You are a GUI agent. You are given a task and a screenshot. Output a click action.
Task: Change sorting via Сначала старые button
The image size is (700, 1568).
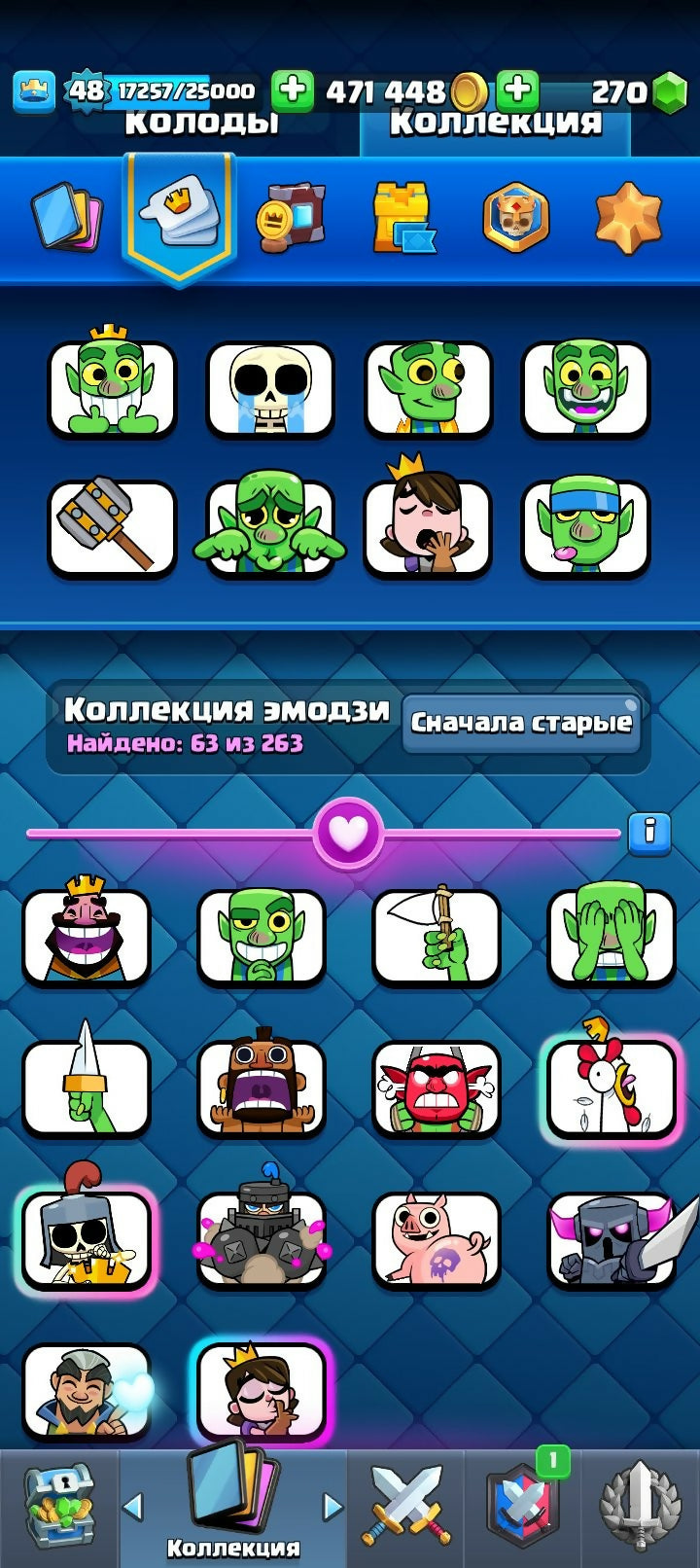(521, 723)
